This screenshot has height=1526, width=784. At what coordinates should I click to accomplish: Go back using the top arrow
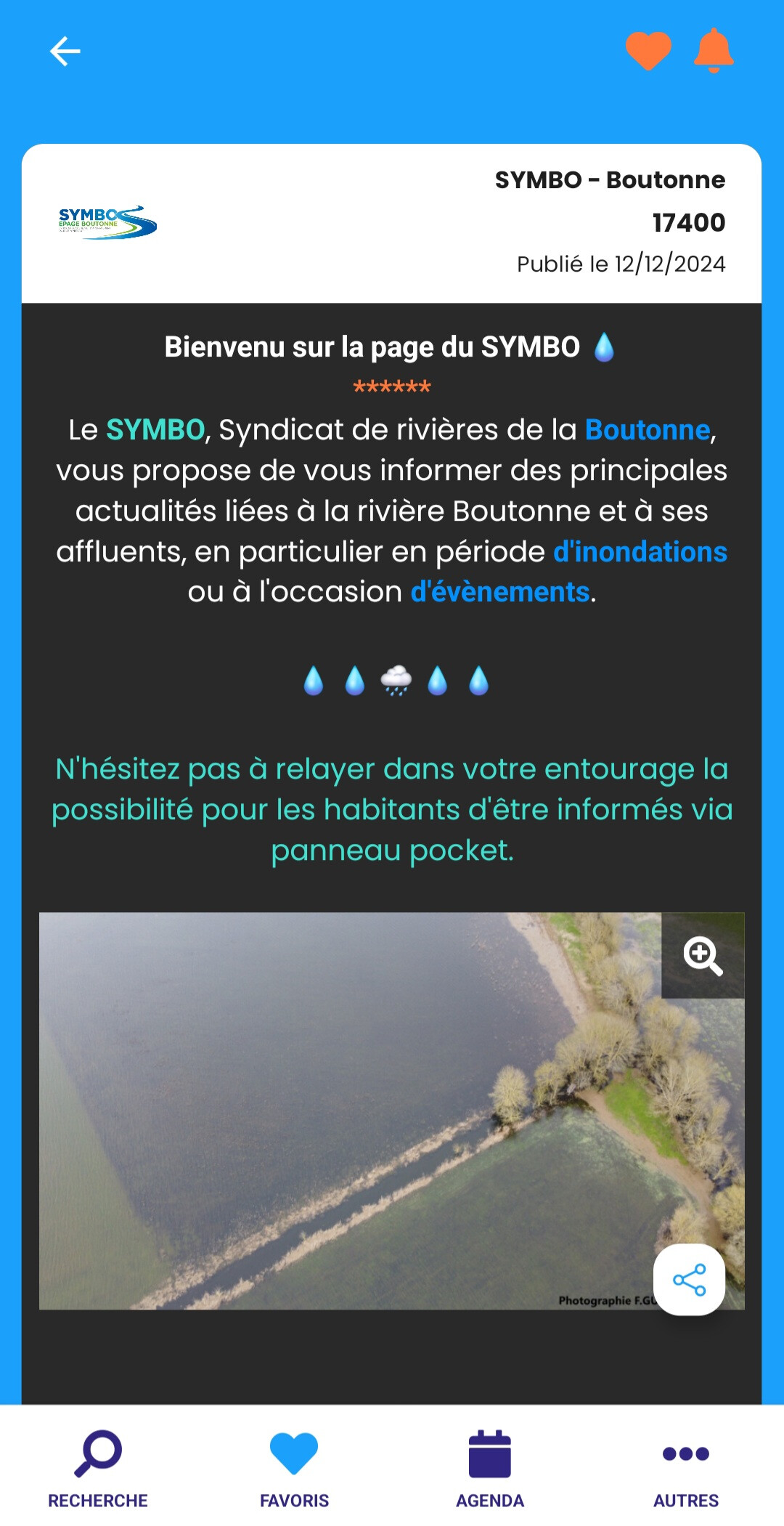coord(65,52)
